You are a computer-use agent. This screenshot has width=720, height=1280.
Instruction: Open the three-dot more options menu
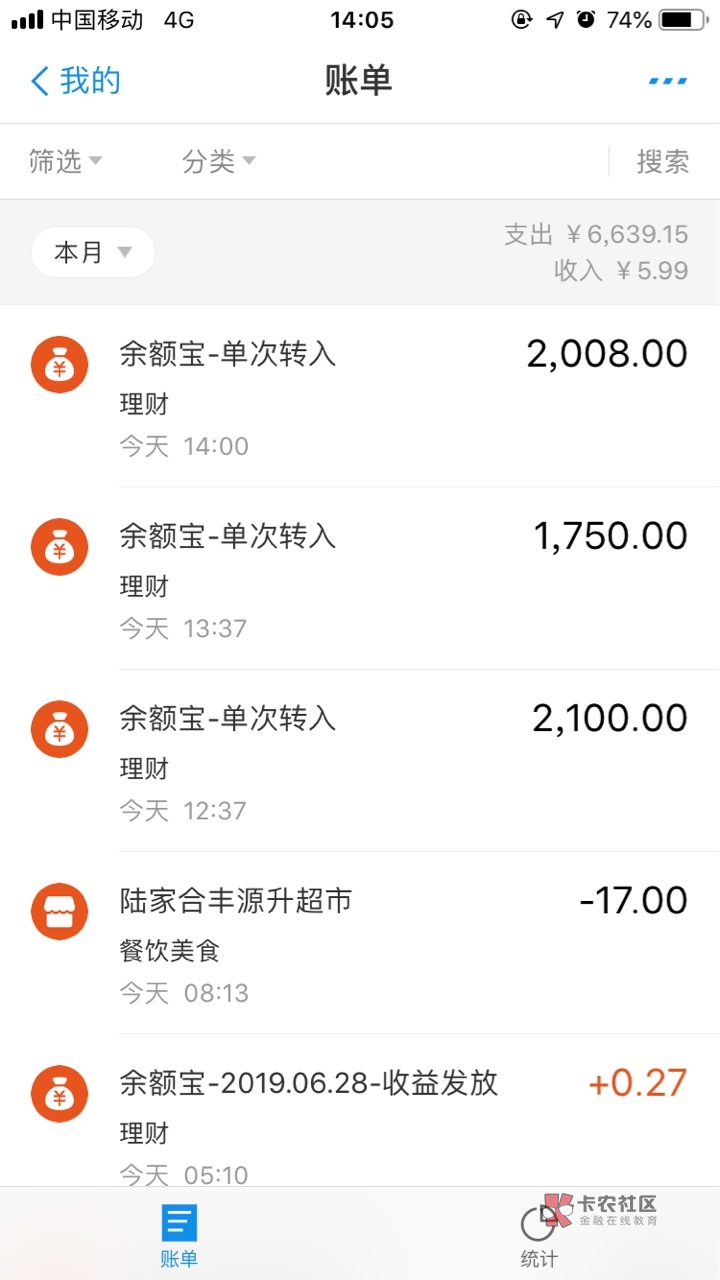[667, 81]
